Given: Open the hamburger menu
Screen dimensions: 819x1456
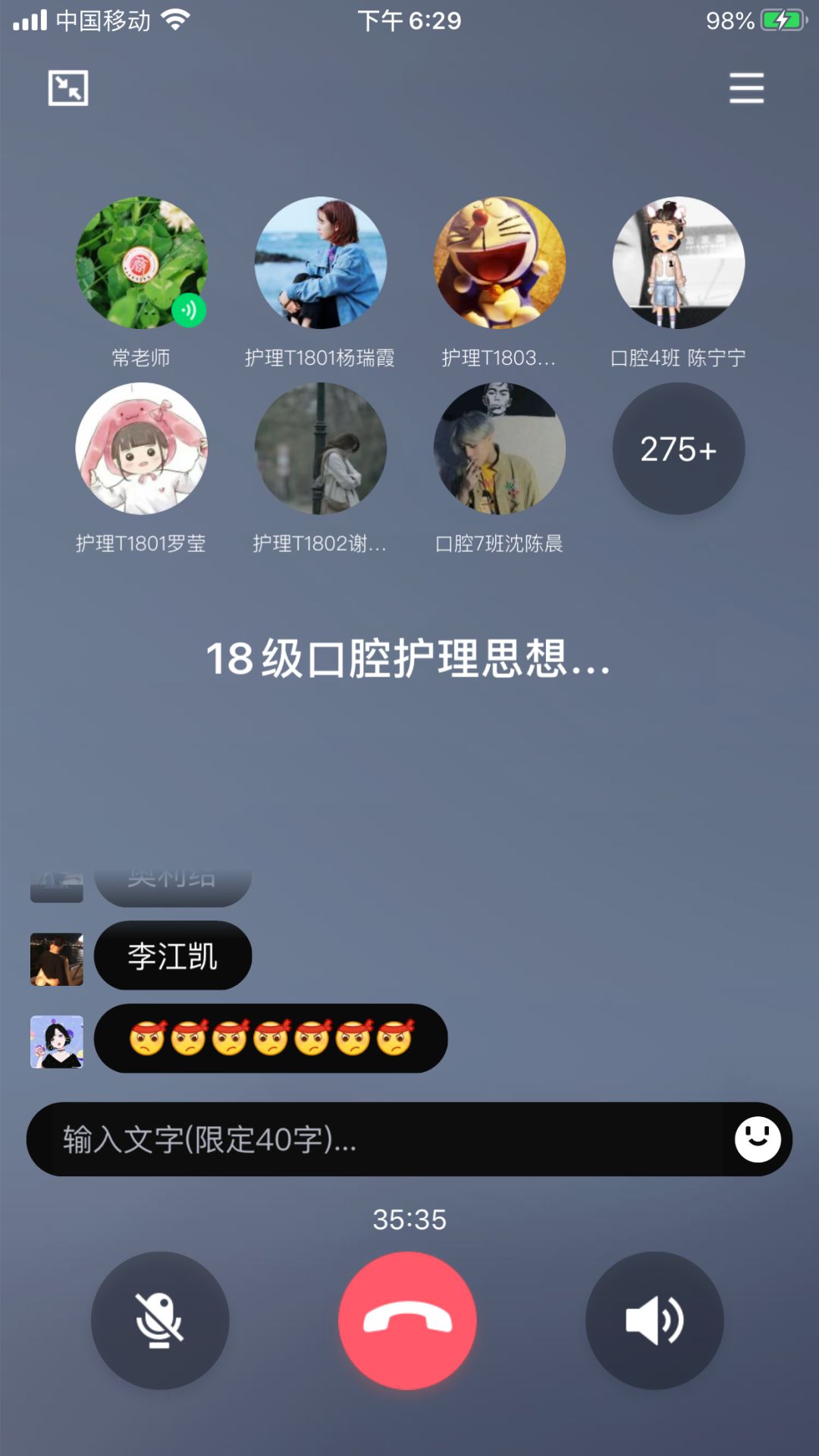Looking at the screenshot, I should [x=746, y=88].
